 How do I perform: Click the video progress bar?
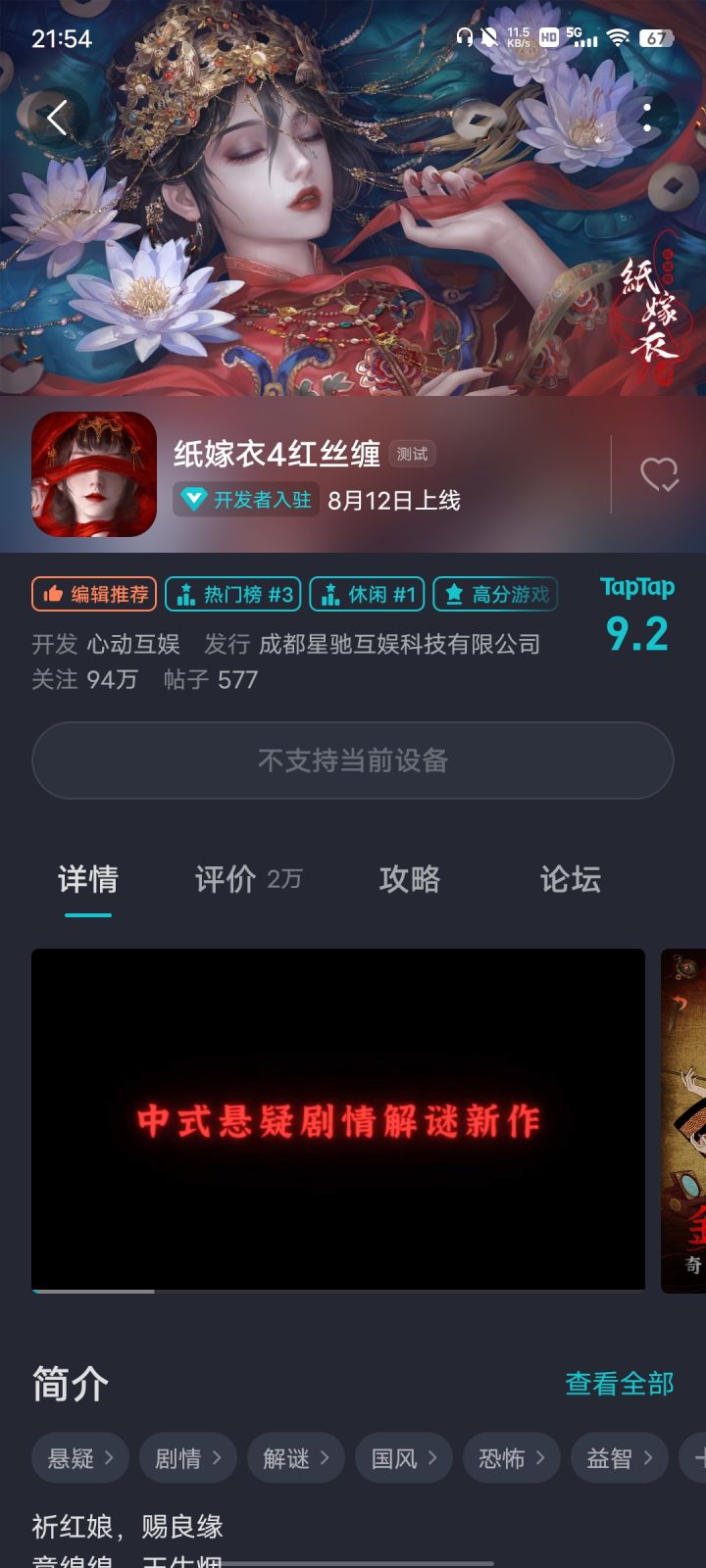[337, 1294]
